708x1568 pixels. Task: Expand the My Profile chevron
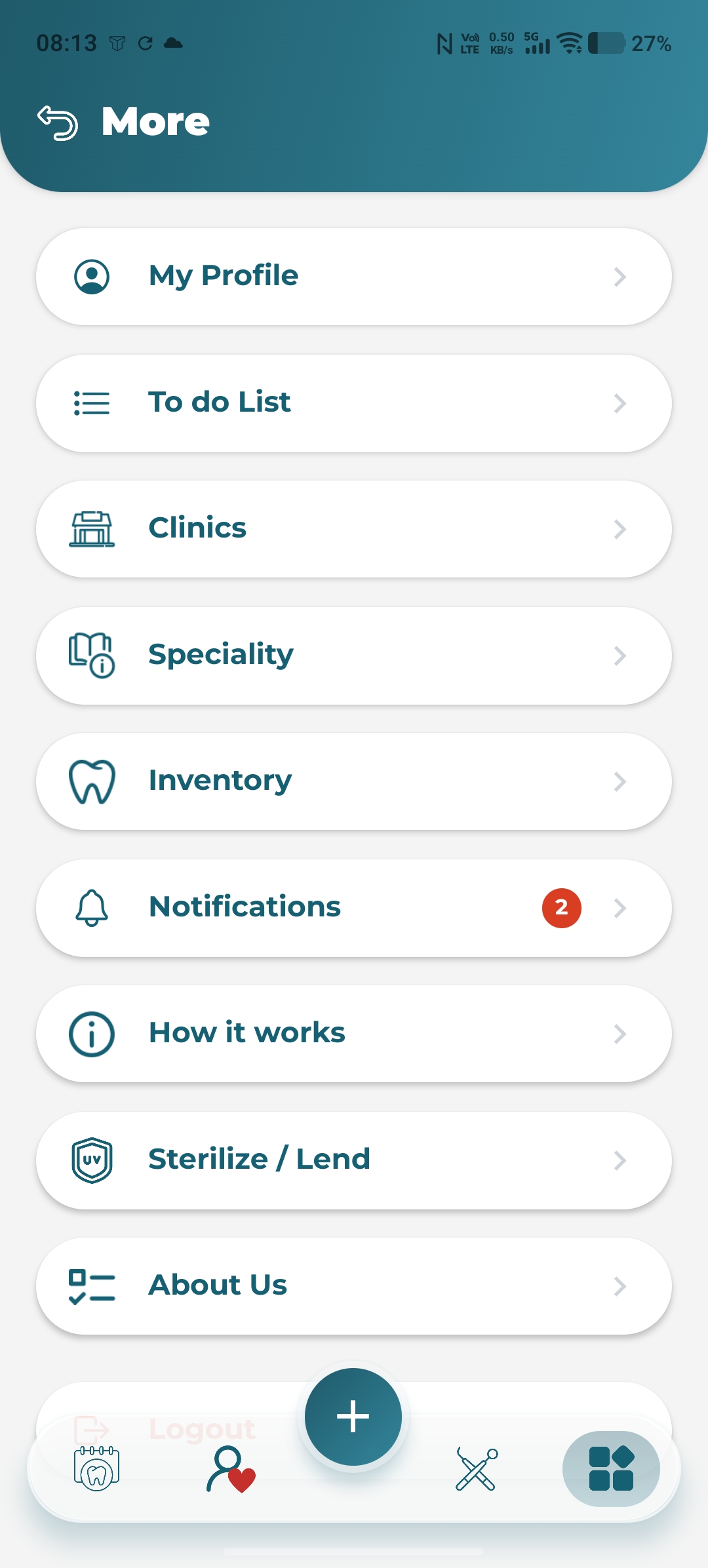tap(621, 277)
